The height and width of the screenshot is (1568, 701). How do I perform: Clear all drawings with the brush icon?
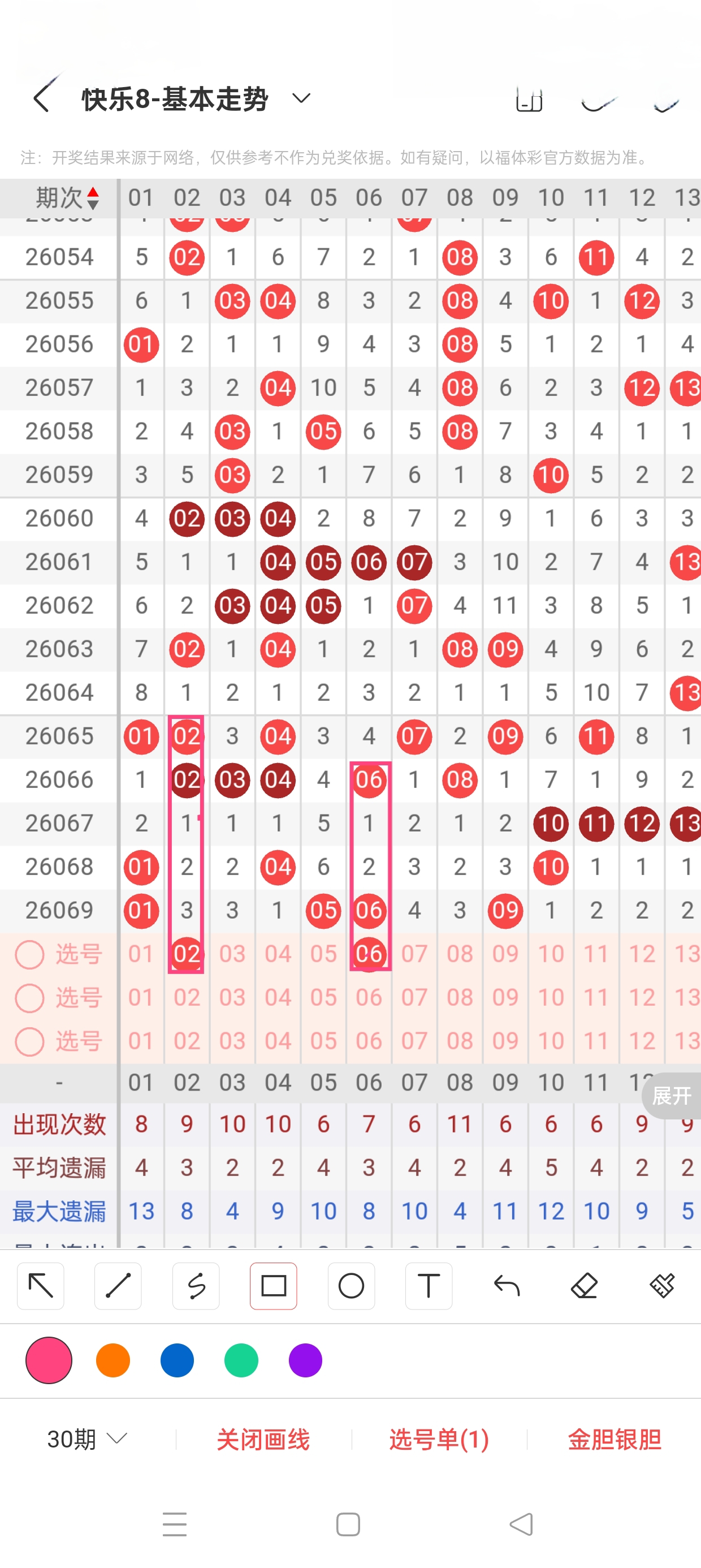pos(662,1286)
